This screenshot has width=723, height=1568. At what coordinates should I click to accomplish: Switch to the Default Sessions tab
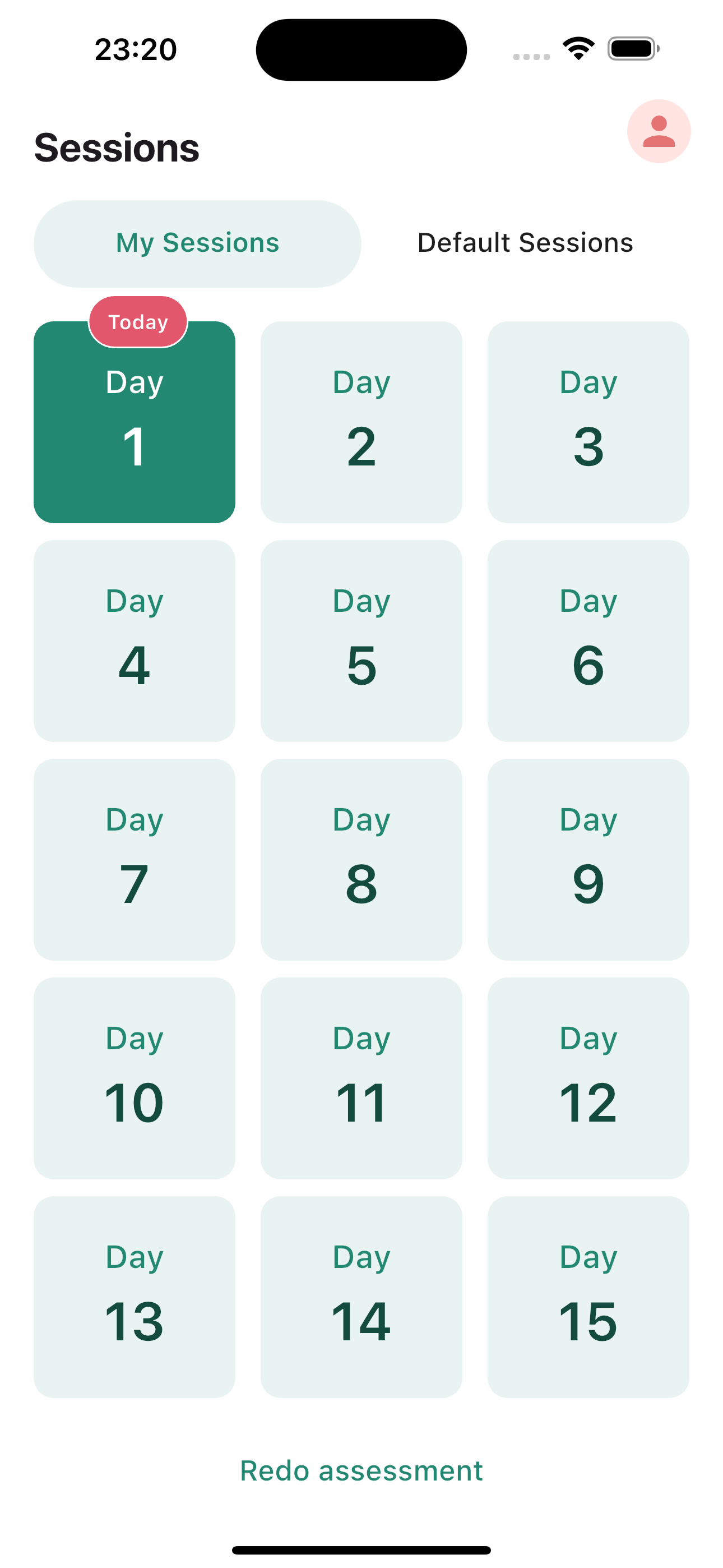[x=525, y=243]
